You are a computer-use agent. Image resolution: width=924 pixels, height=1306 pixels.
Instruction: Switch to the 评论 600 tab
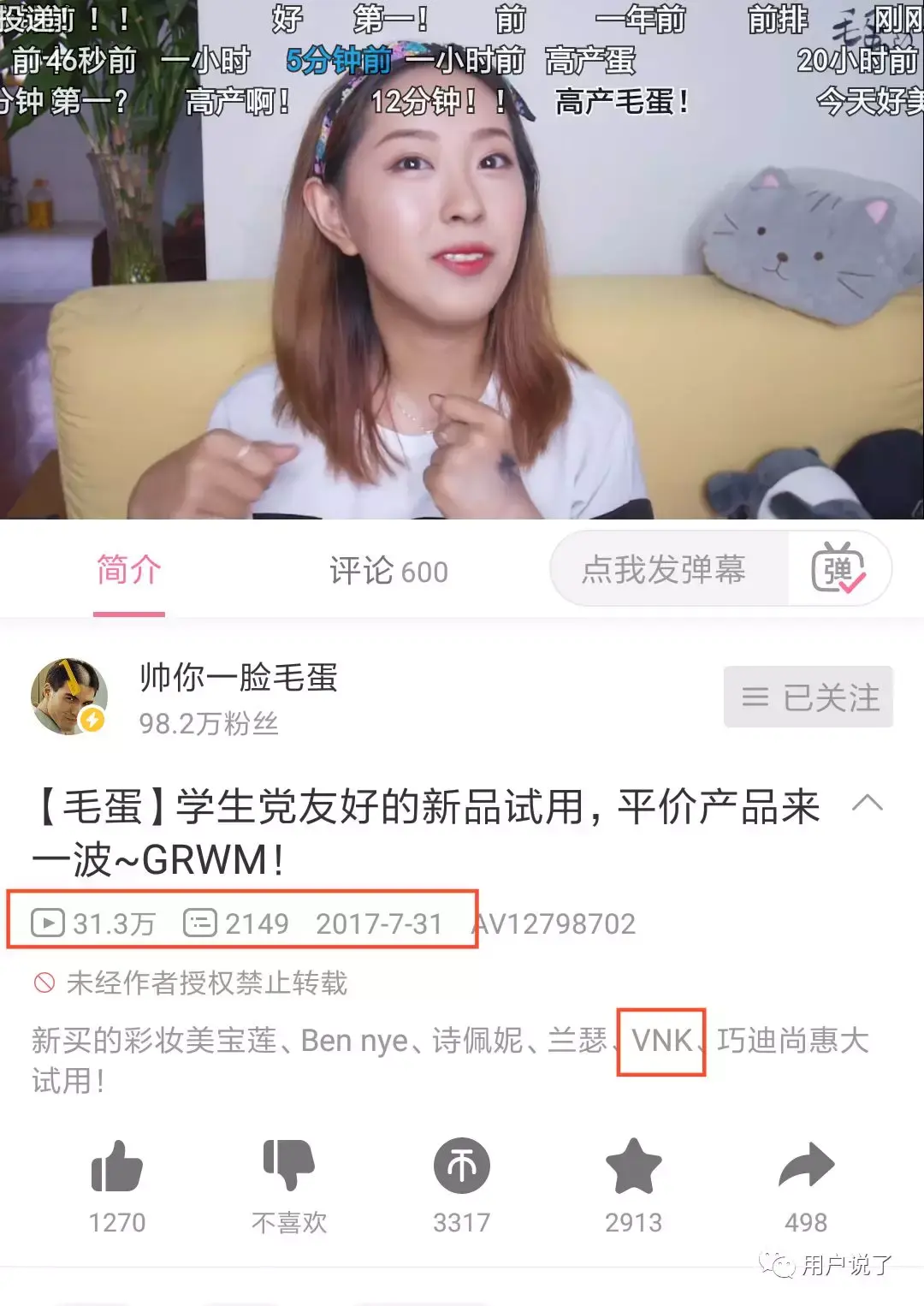(388, 571)
